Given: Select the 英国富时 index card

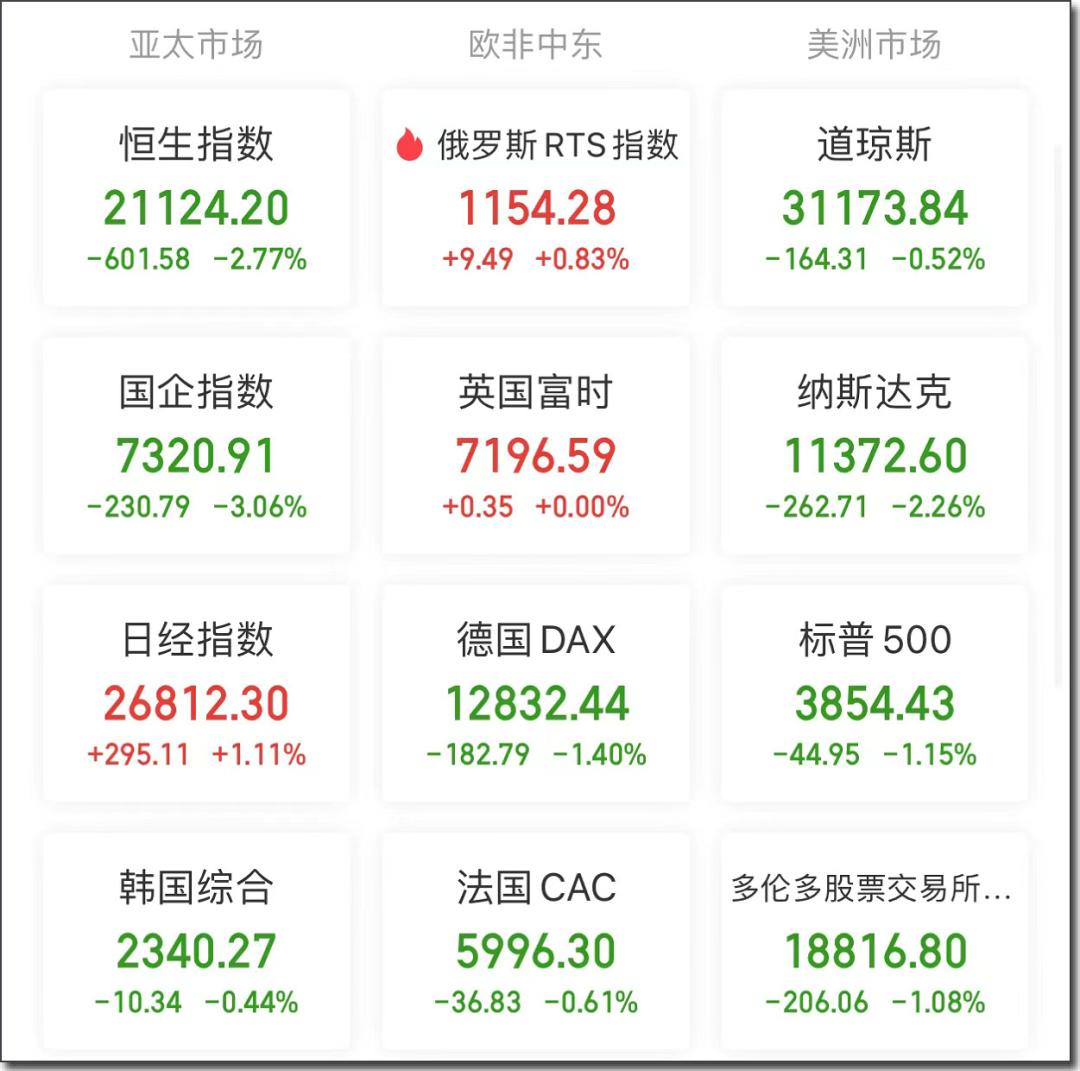Looking at the screenshot, I should click(536, 447).
